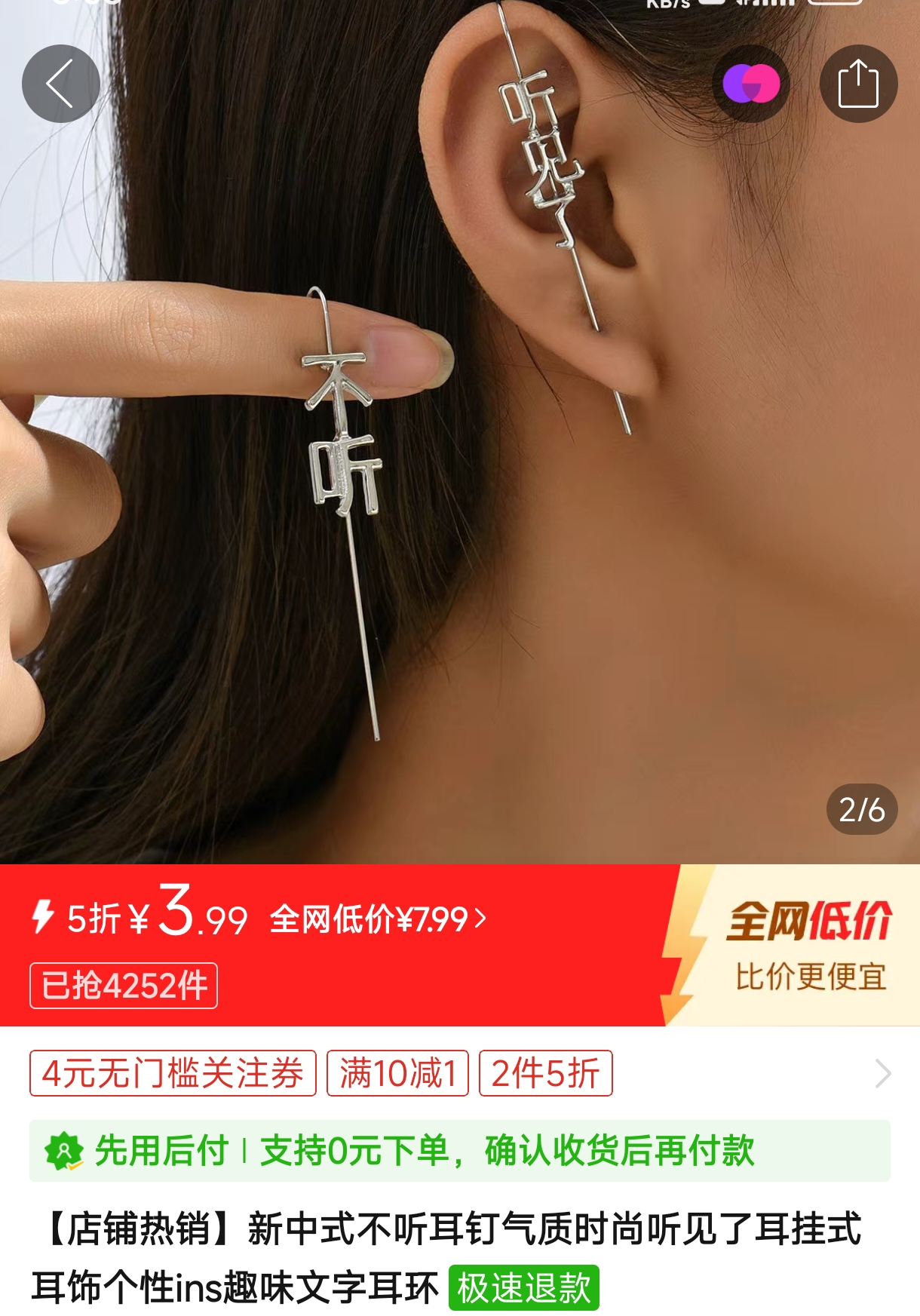Tap the 极速退款 badge
This screenshot has height=1316, width=920.
[523, 1287]
